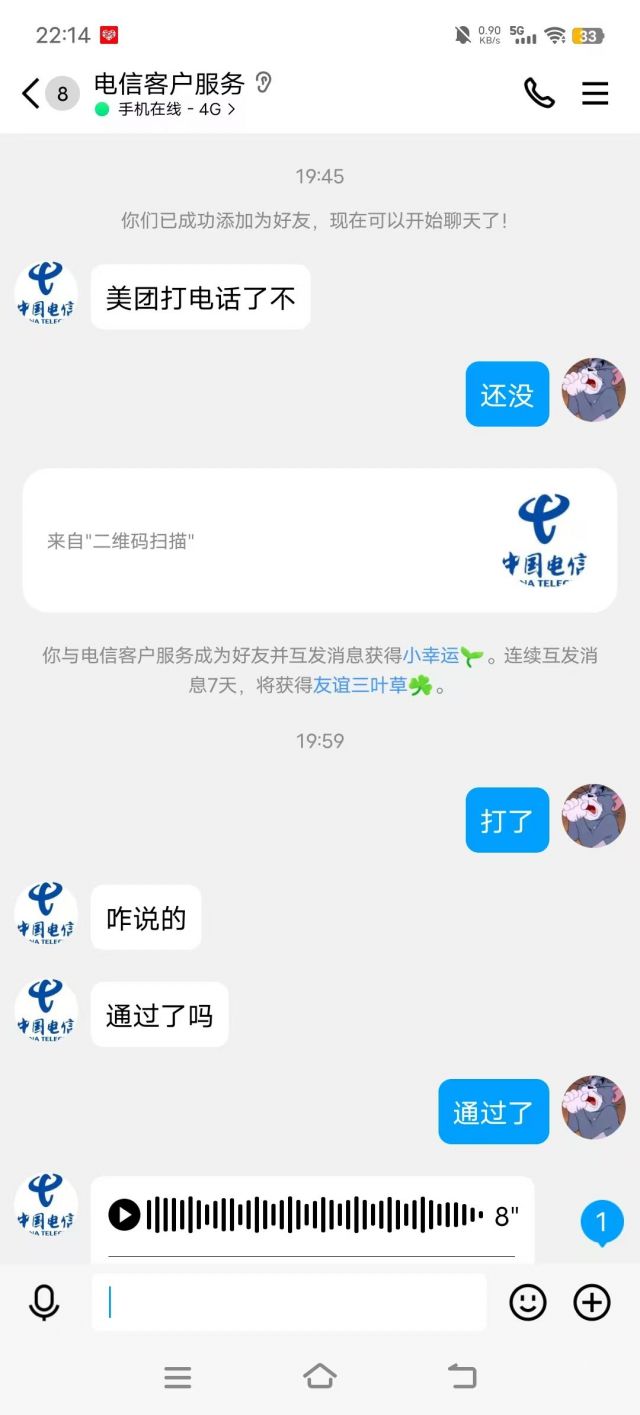Tap the system home button
The image size is (640, 1415).
click(320, 1376)
